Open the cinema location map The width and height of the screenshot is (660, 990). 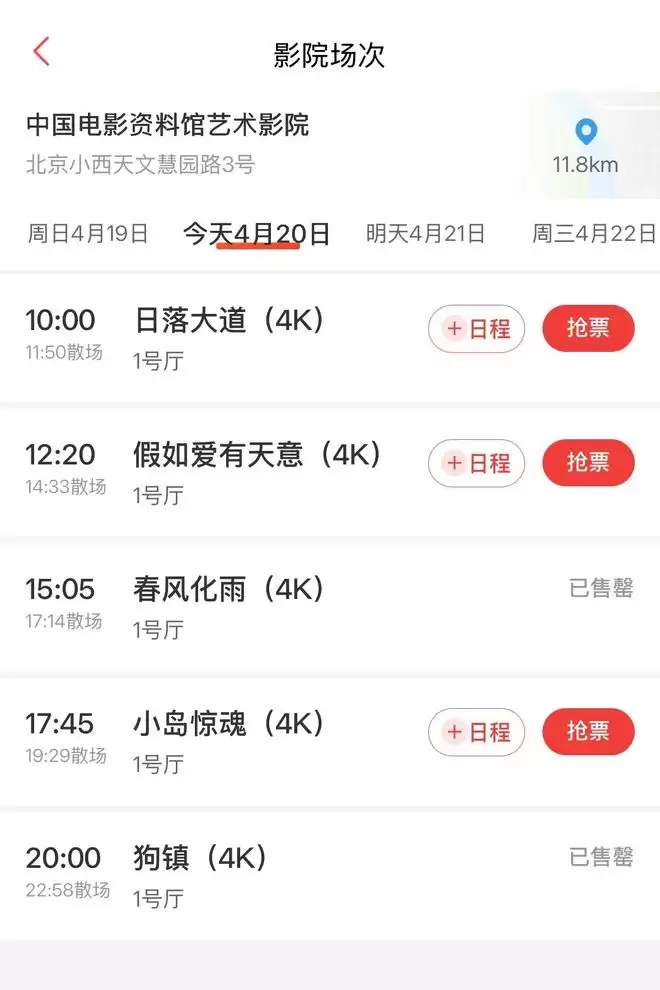pos(587,145)
